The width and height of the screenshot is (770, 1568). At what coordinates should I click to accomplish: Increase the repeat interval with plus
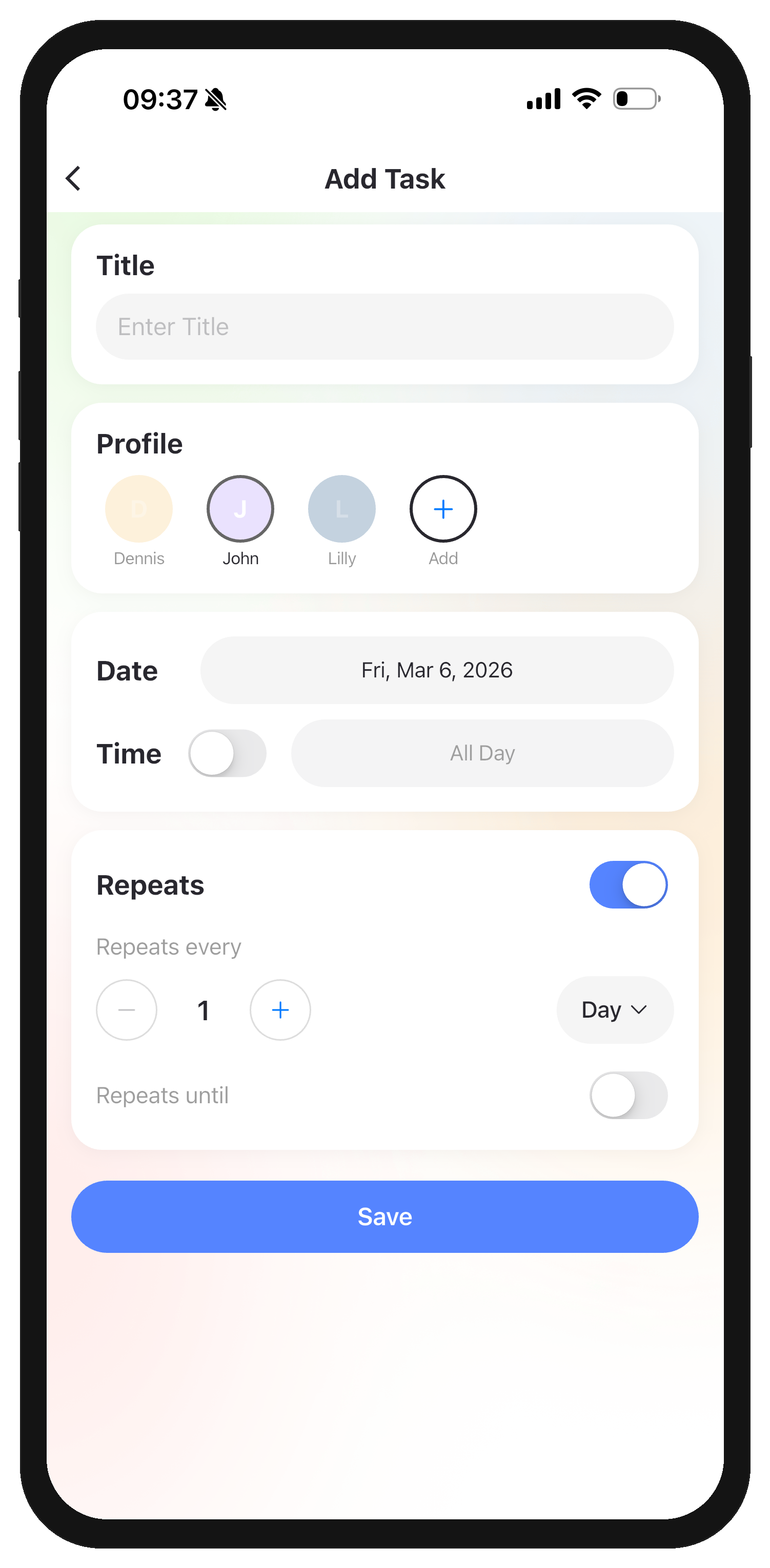(280, 1010)
